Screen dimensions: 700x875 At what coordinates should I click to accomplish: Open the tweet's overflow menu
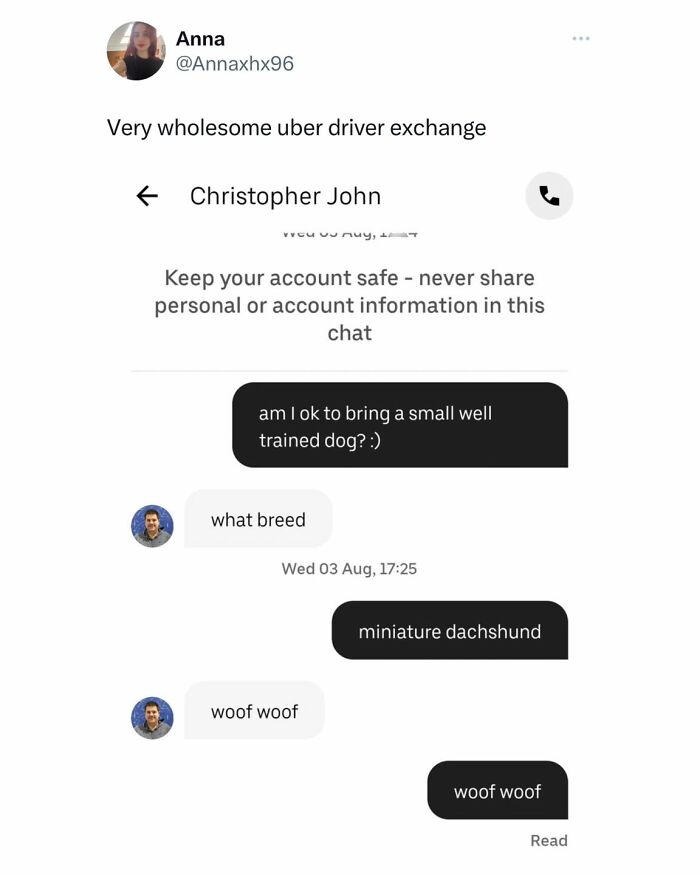(581, 38)
